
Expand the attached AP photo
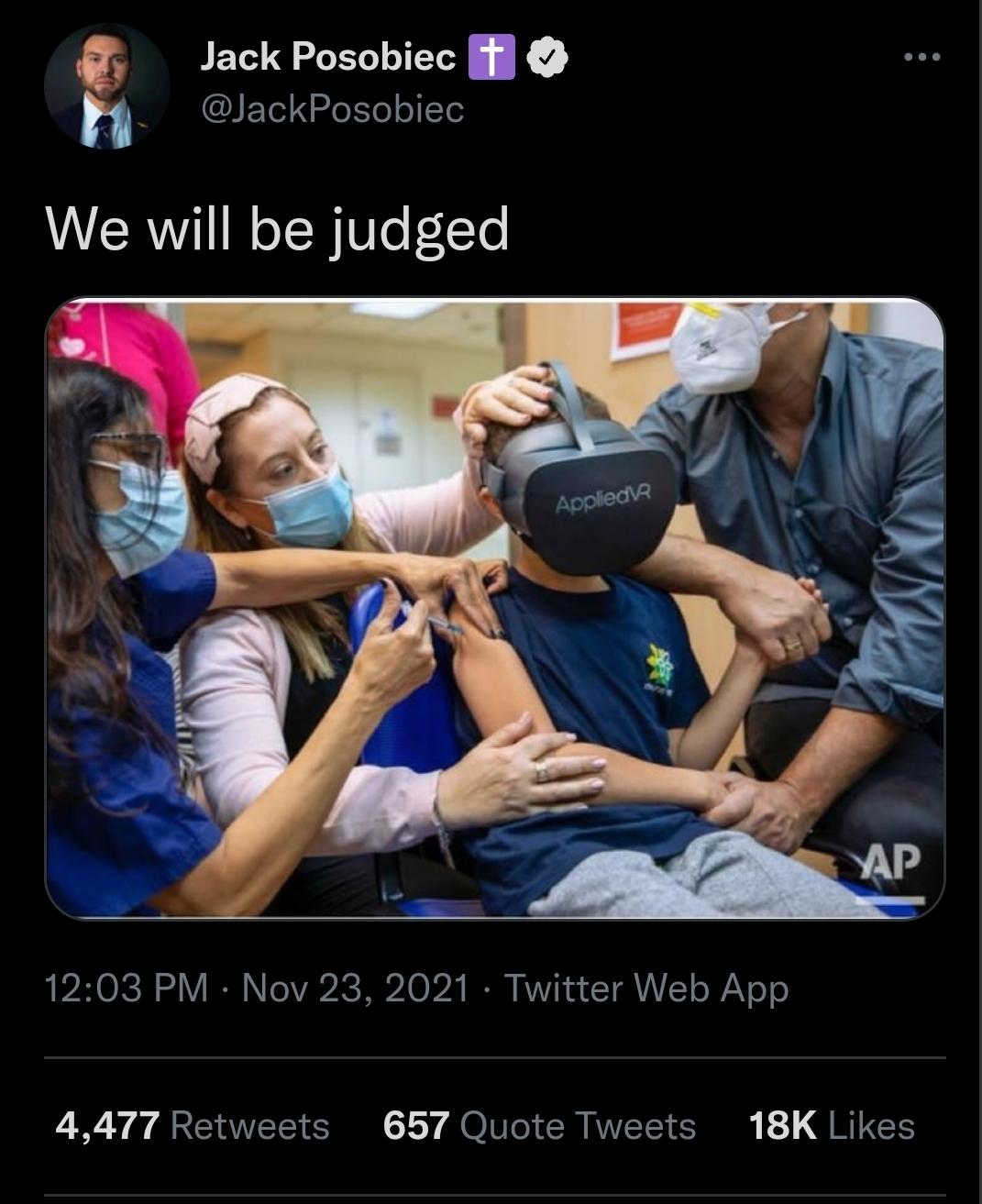(495, 608)
